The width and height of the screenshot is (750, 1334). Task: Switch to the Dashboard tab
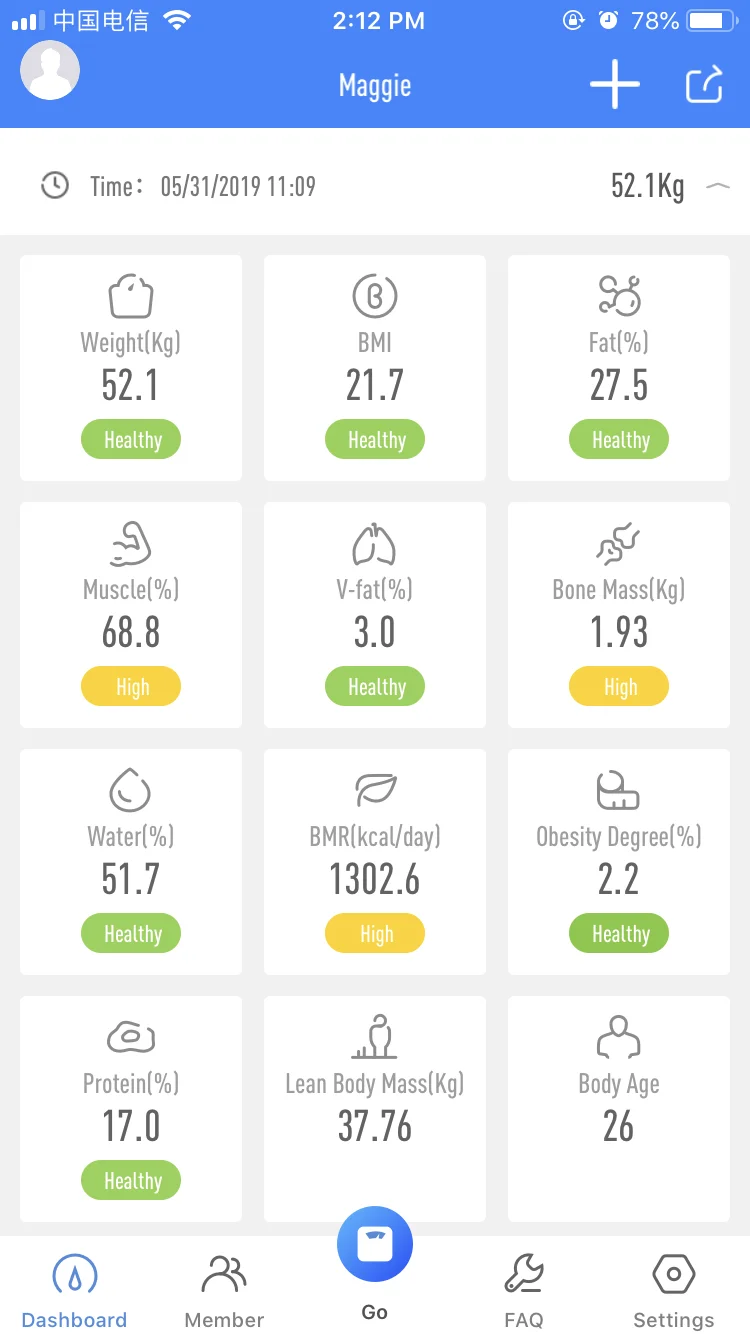point(75,1290)
